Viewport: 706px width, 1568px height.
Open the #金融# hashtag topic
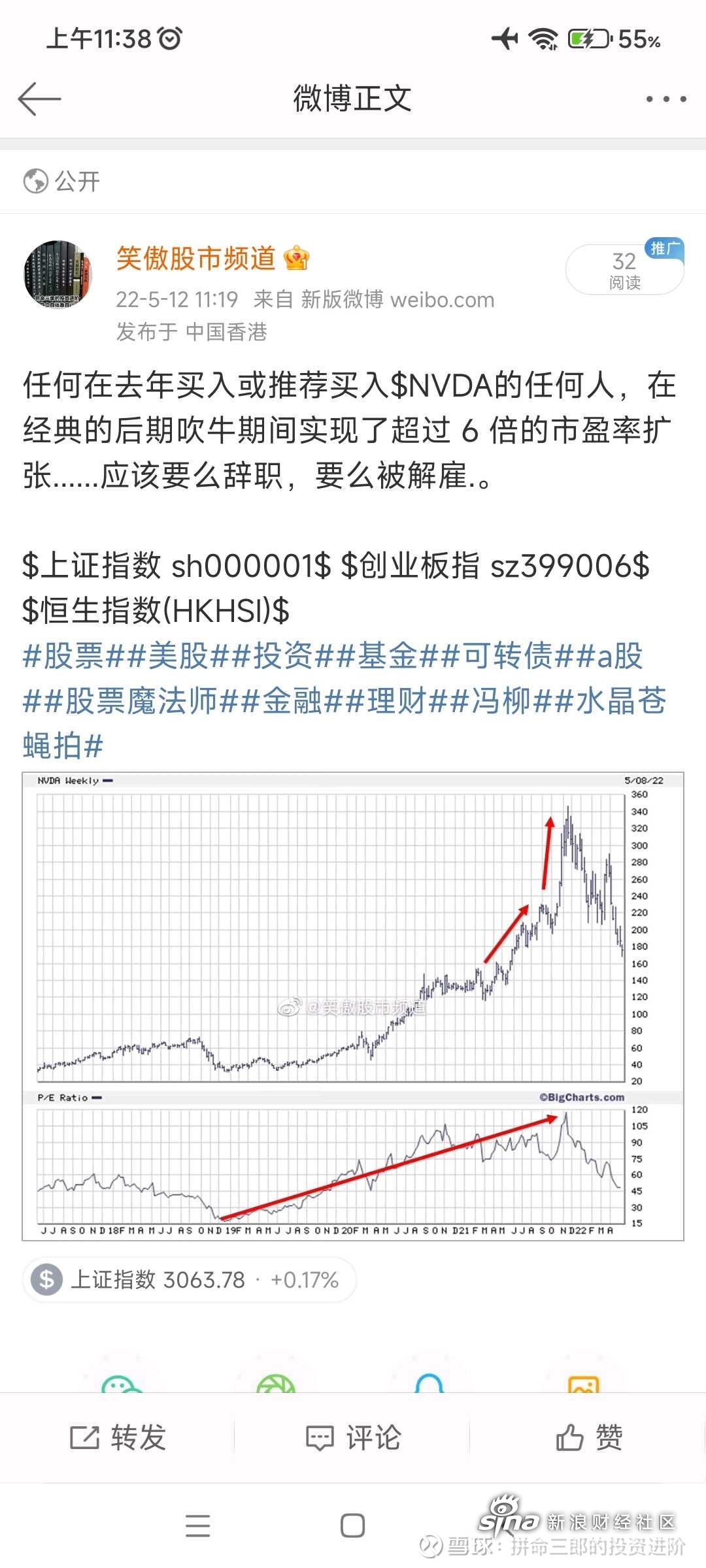point(292,701)
